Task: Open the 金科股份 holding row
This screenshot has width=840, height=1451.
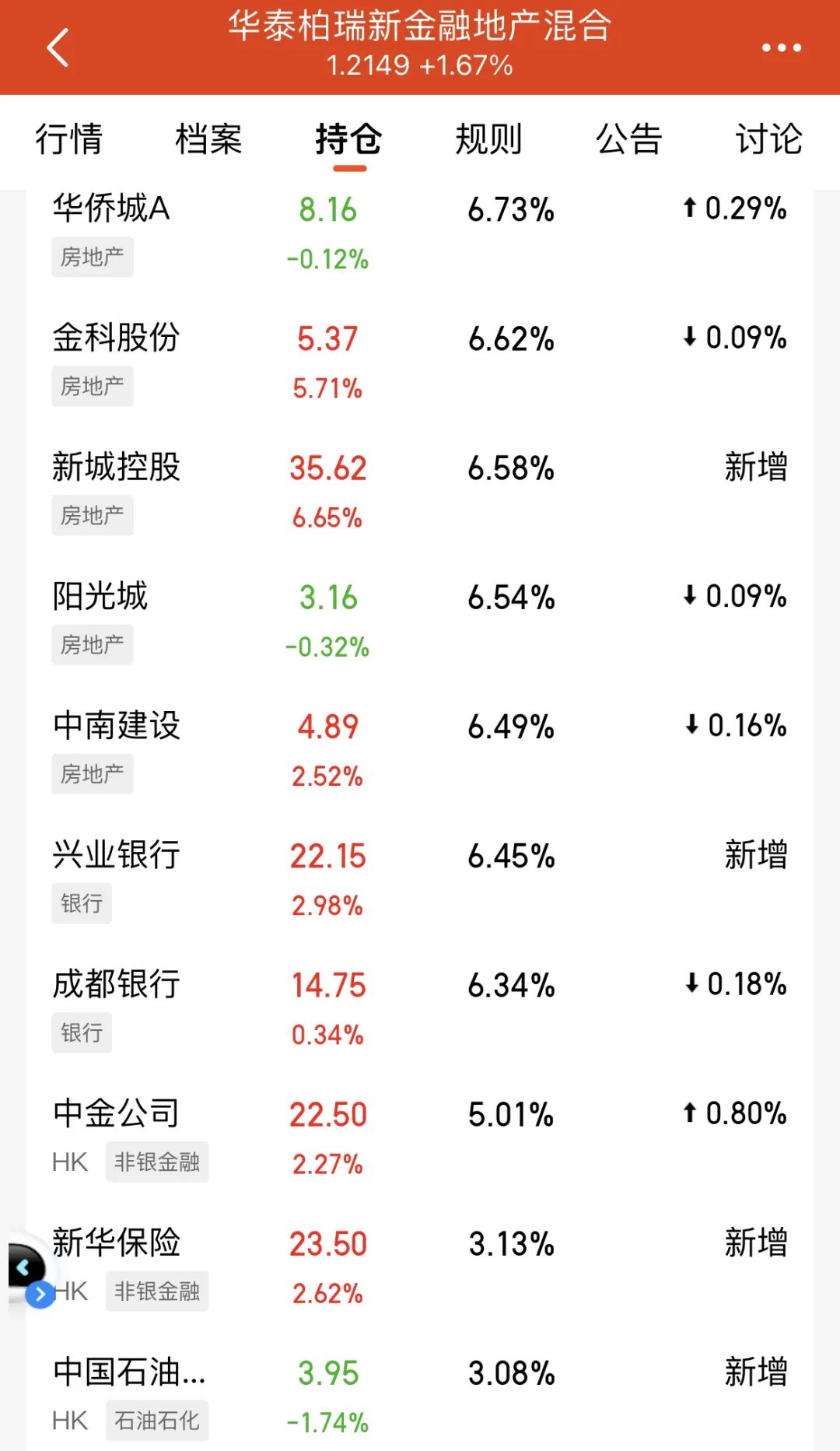Action: click(420, 362)
